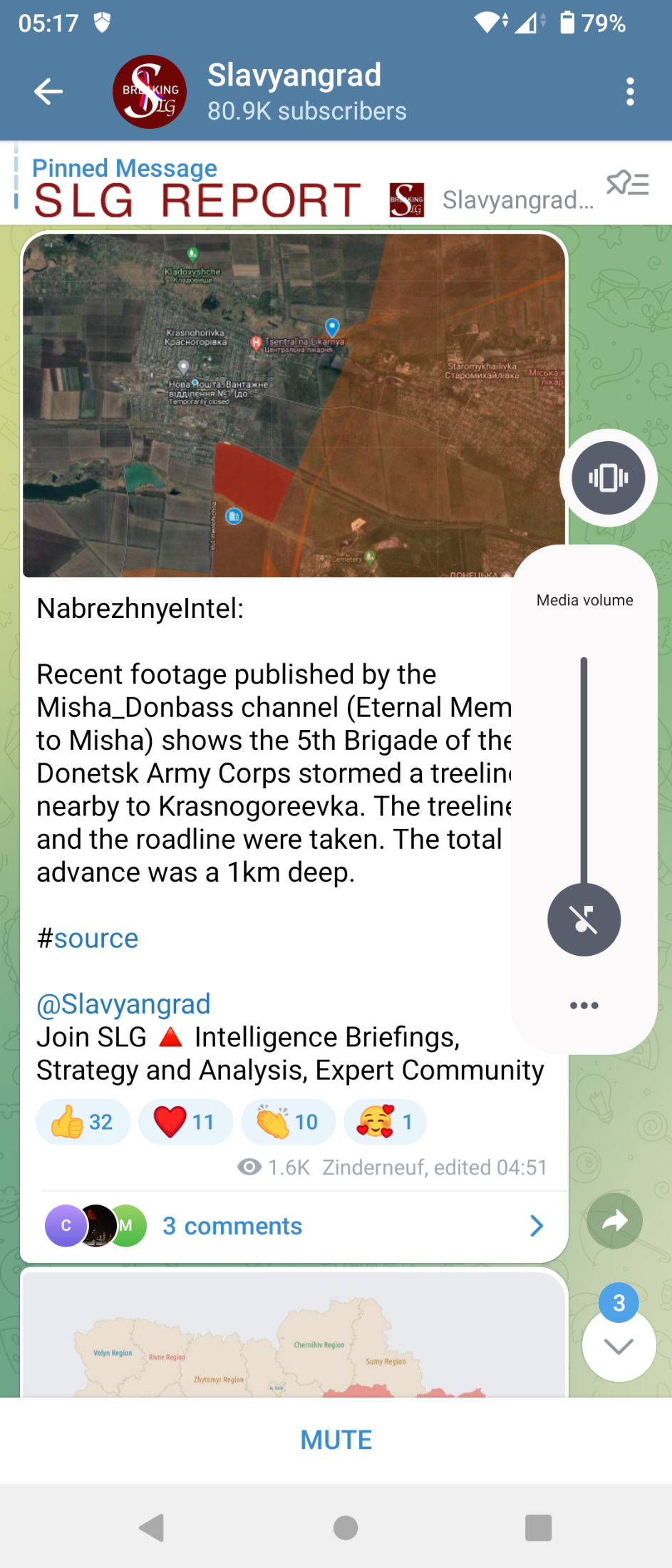Viewport: 672px width, 1568px height.
Task: Go to the home screen
Action: coord(346,1527)
